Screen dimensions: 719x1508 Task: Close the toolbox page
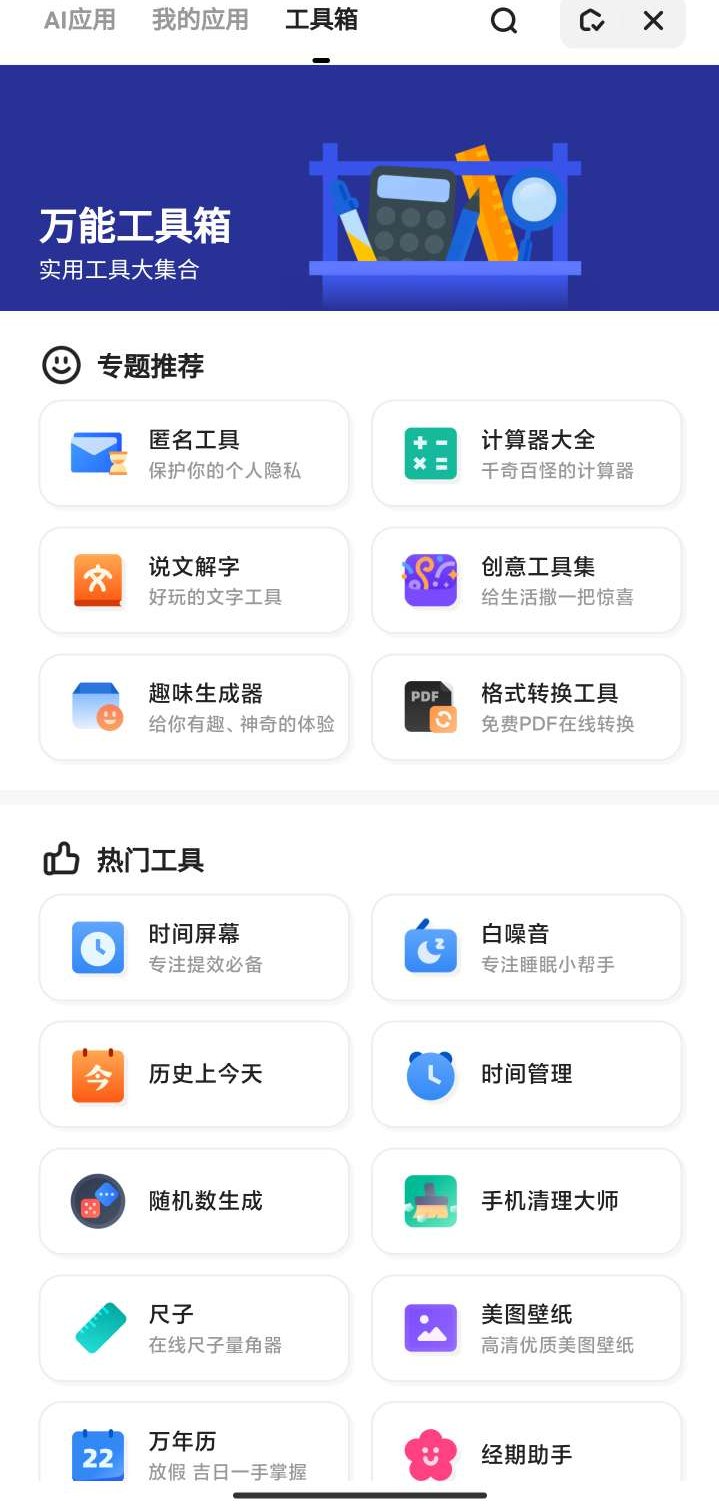pyautogui.click(x=653, y=21)
